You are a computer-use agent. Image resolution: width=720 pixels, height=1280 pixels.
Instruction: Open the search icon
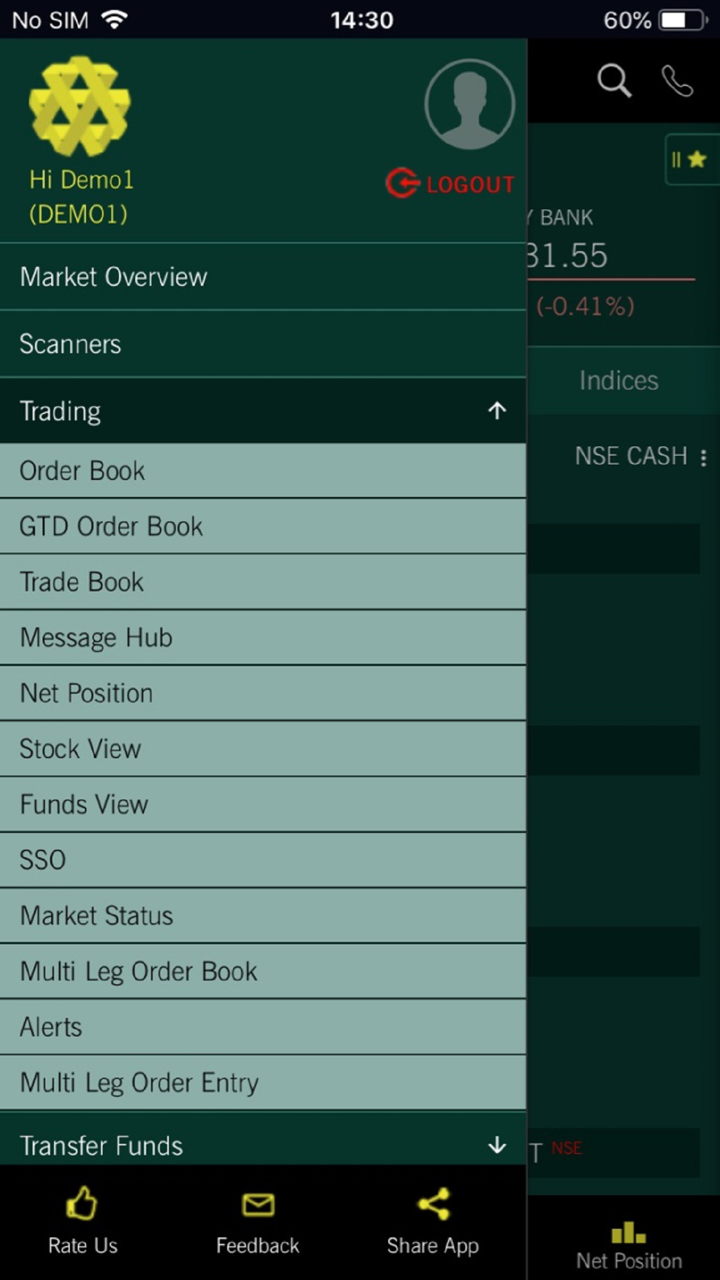(x=614, y=81)
